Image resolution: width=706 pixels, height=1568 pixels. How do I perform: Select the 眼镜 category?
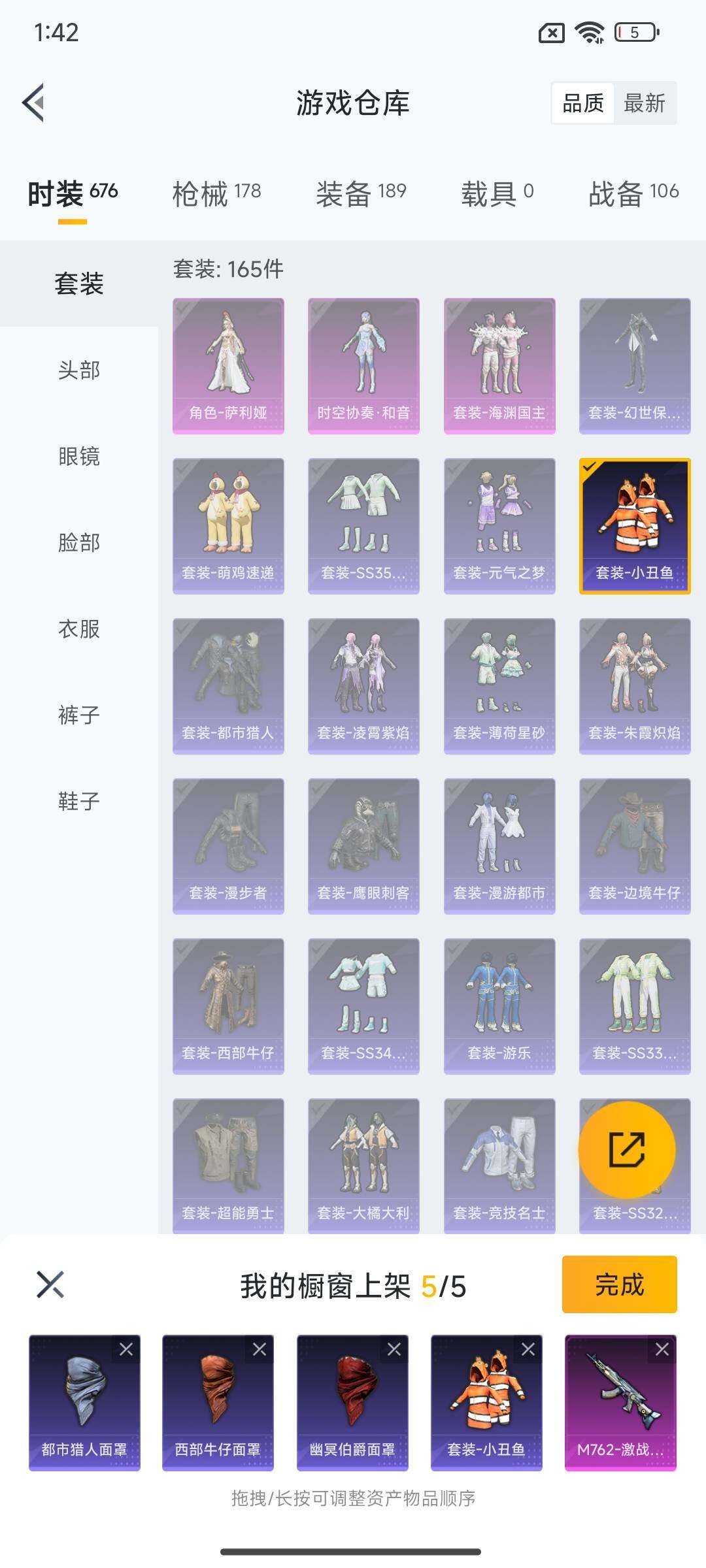(x=79, y=456)
